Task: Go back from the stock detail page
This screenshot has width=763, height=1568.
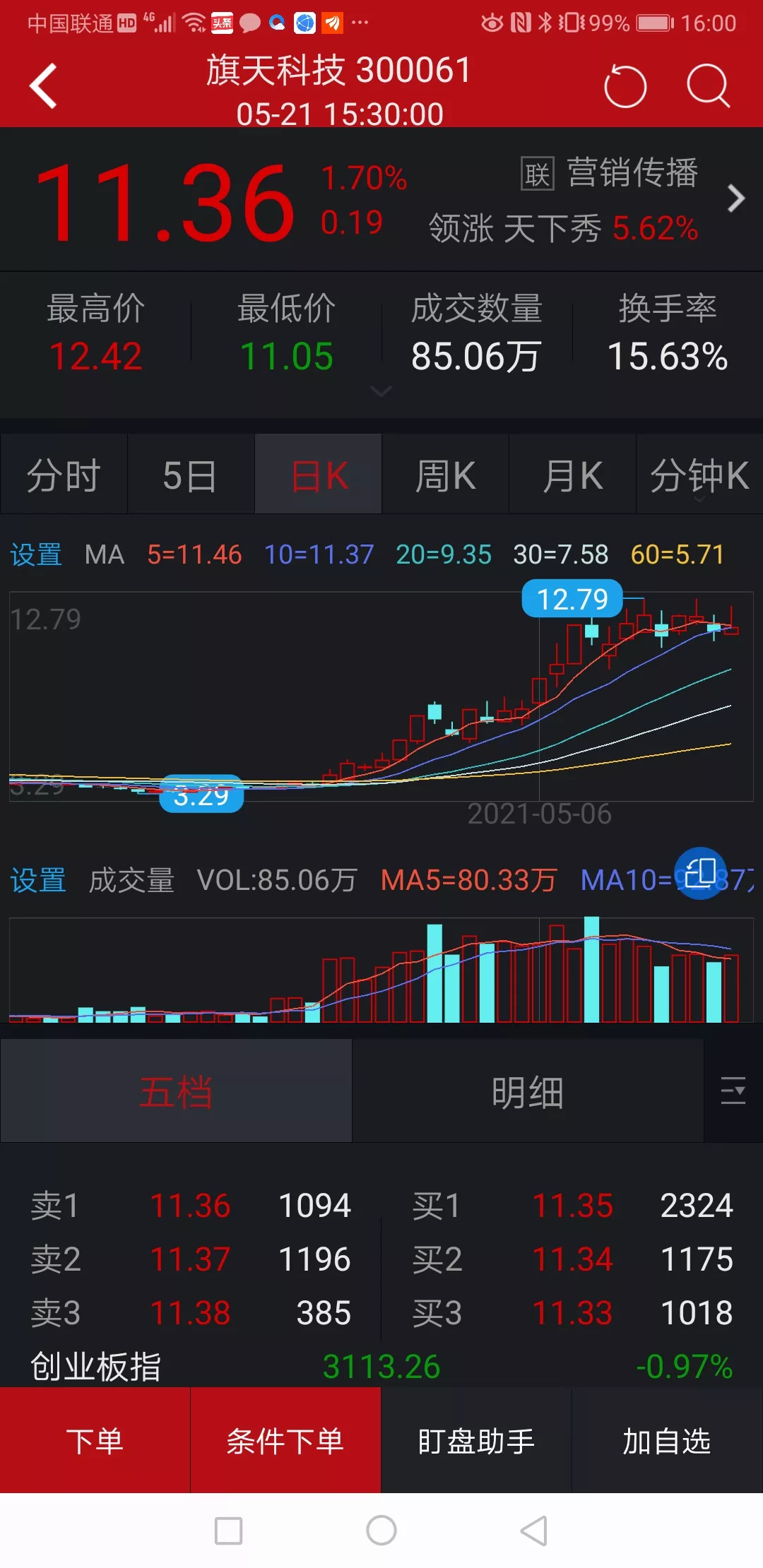Action: (44, 86)
